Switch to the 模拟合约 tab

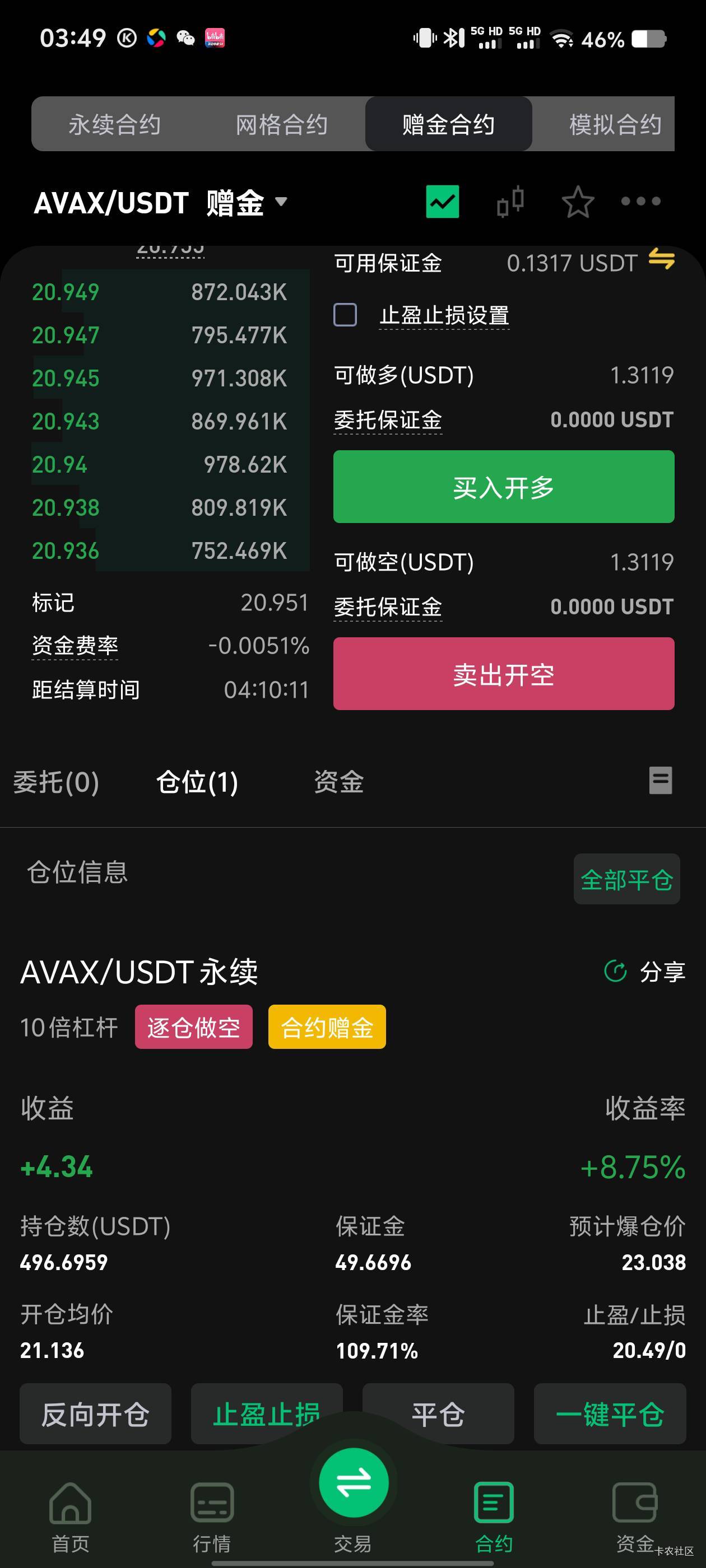[x=615, y=124]
